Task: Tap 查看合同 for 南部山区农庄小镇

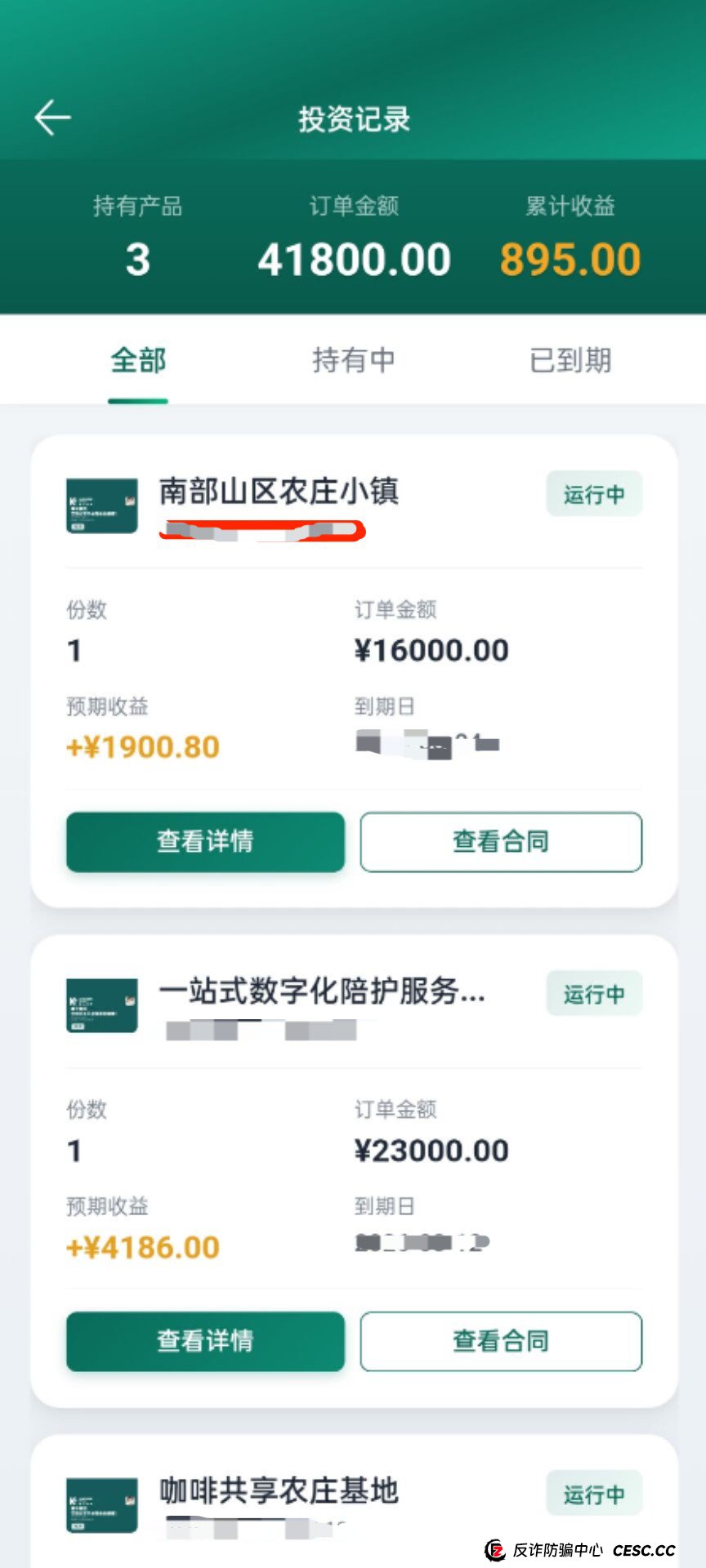Action: coord(501,842)
